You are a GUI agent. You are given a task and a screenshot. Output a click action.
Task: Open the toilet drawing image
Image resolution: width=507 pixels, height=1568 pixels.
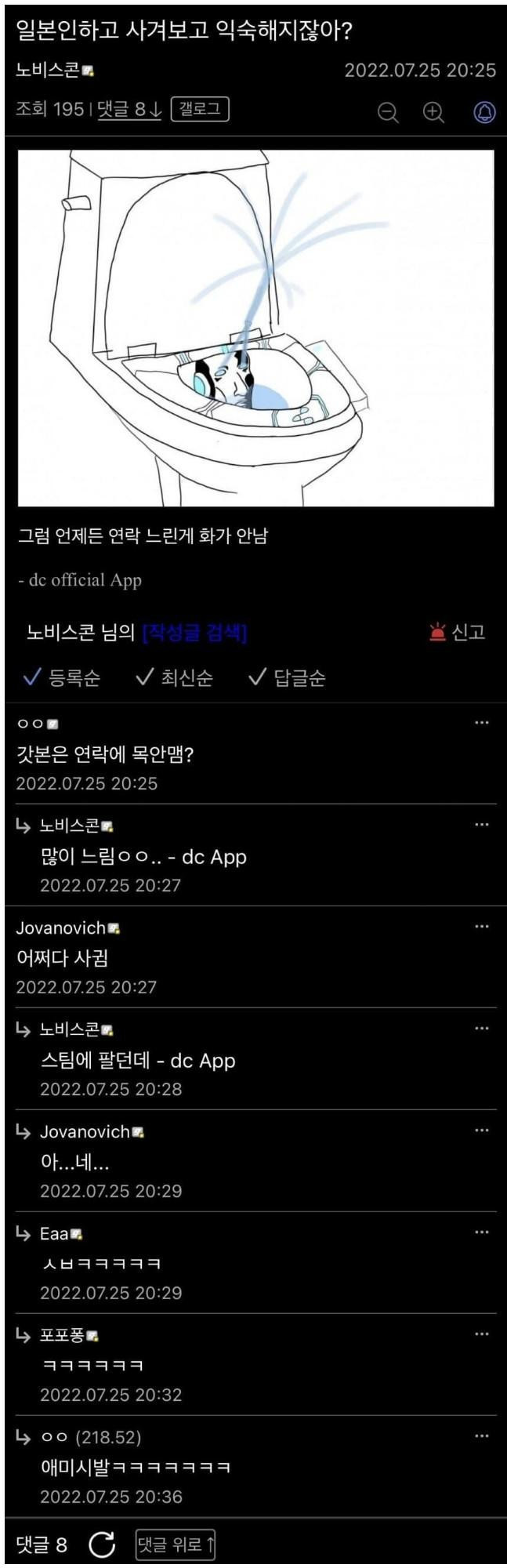tap(255, 328)
